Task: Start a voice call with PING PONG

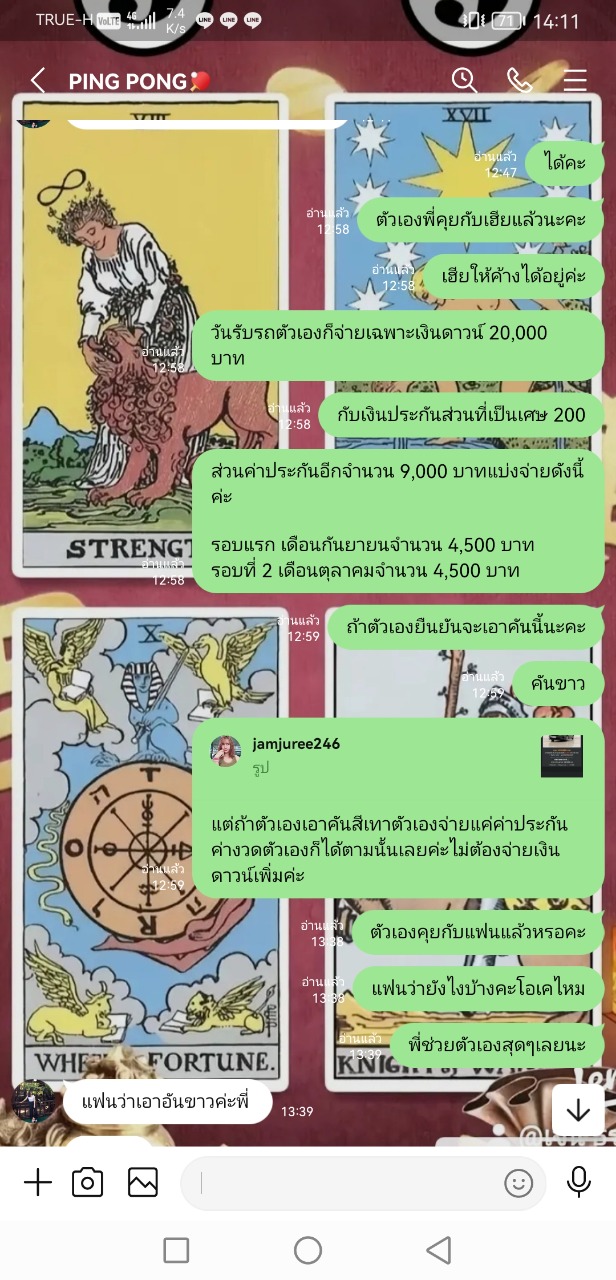Action: tap(519, 80)
